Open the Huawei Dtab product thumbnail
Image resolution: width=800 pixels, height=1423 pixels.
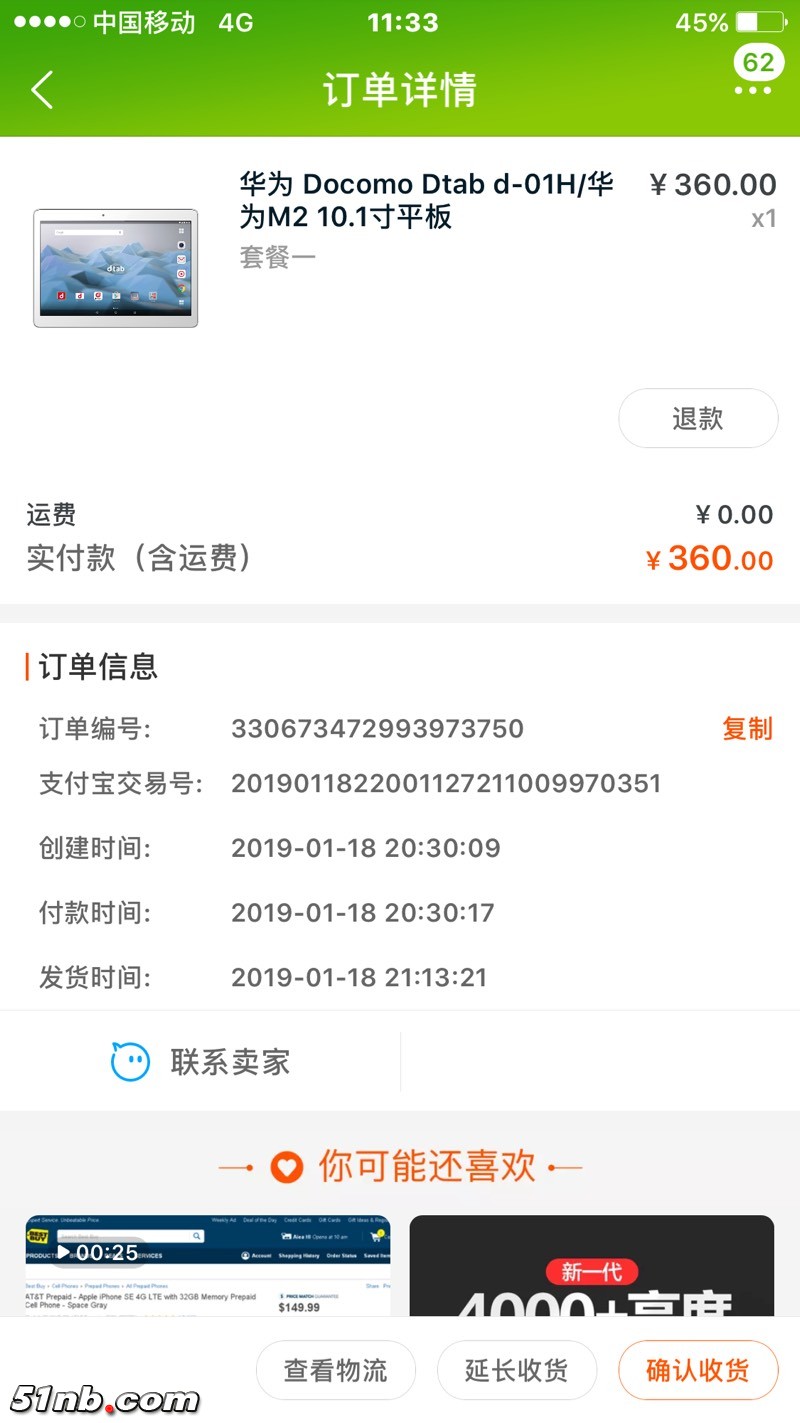pos(114,267)
